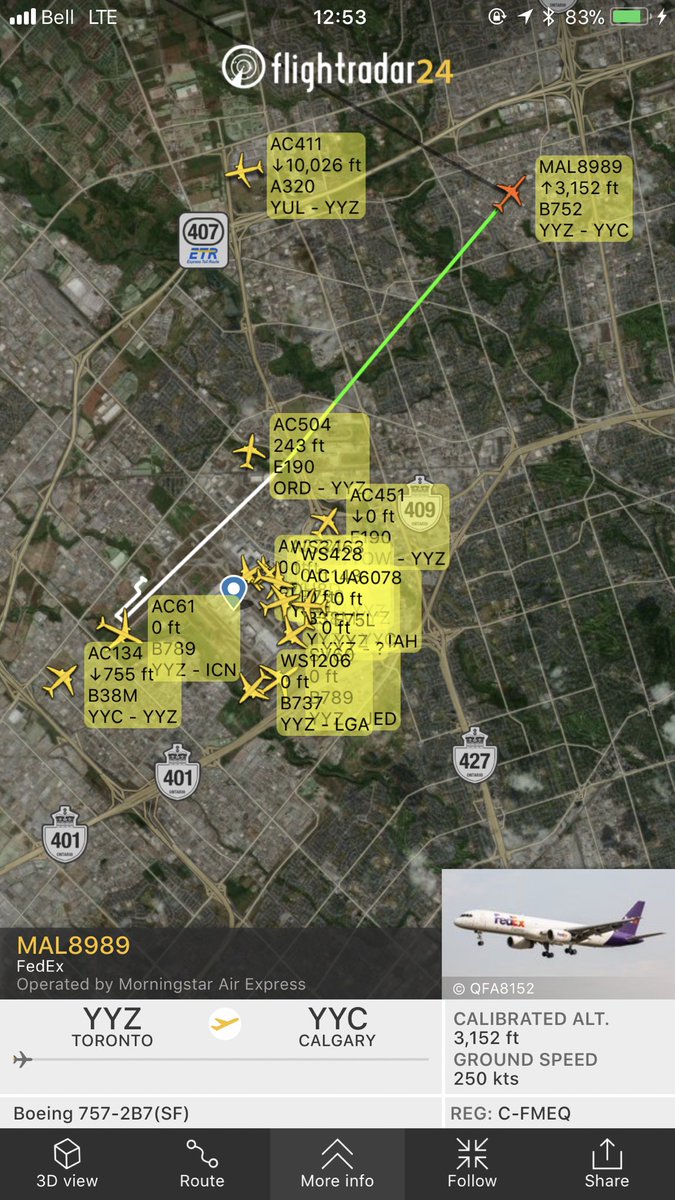Select the AC411 aircraft on map
Image resolution: width=675 pixels, height=1200 pixels.
[245, 170]
